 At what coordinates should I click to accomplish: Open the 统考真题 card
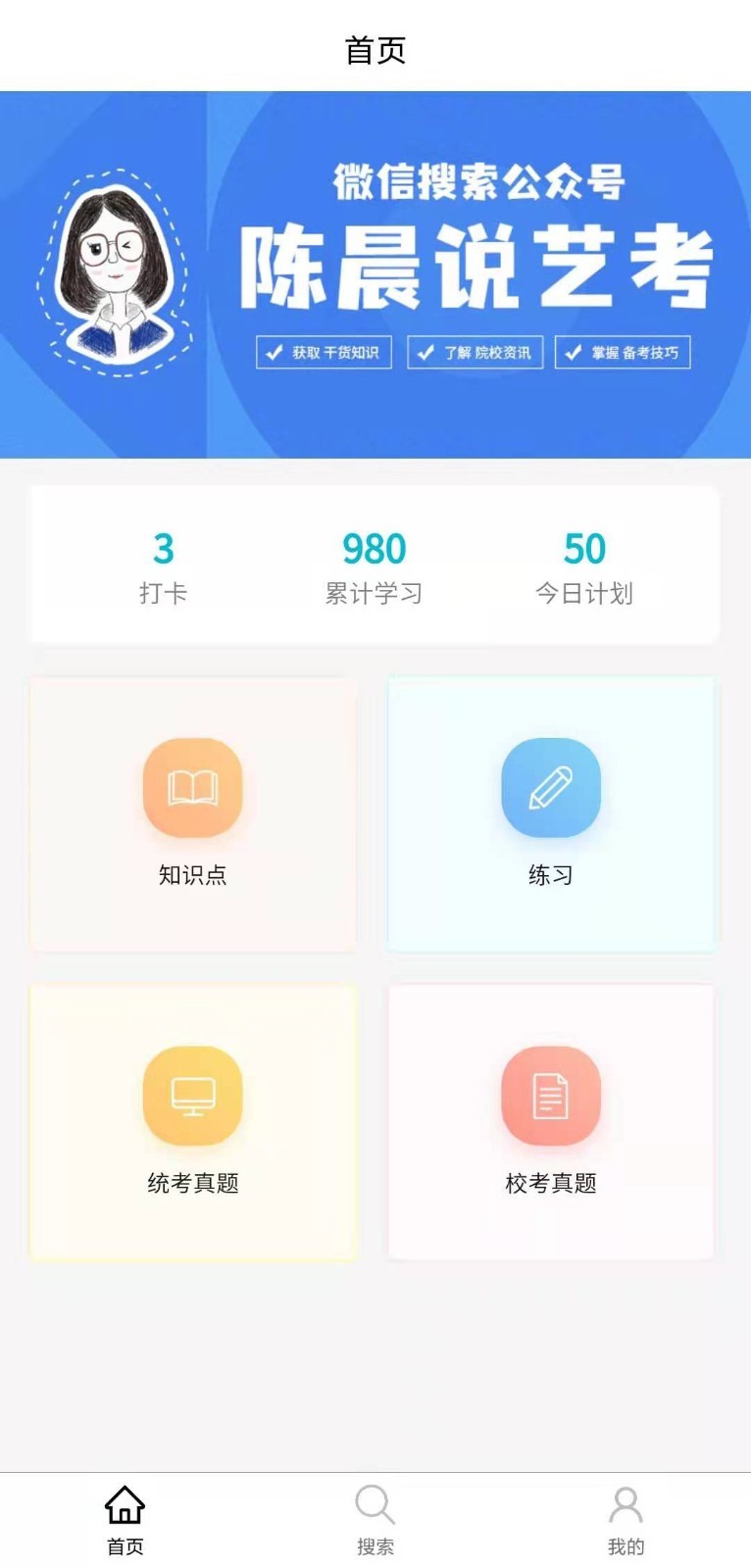pos(193,1122)
